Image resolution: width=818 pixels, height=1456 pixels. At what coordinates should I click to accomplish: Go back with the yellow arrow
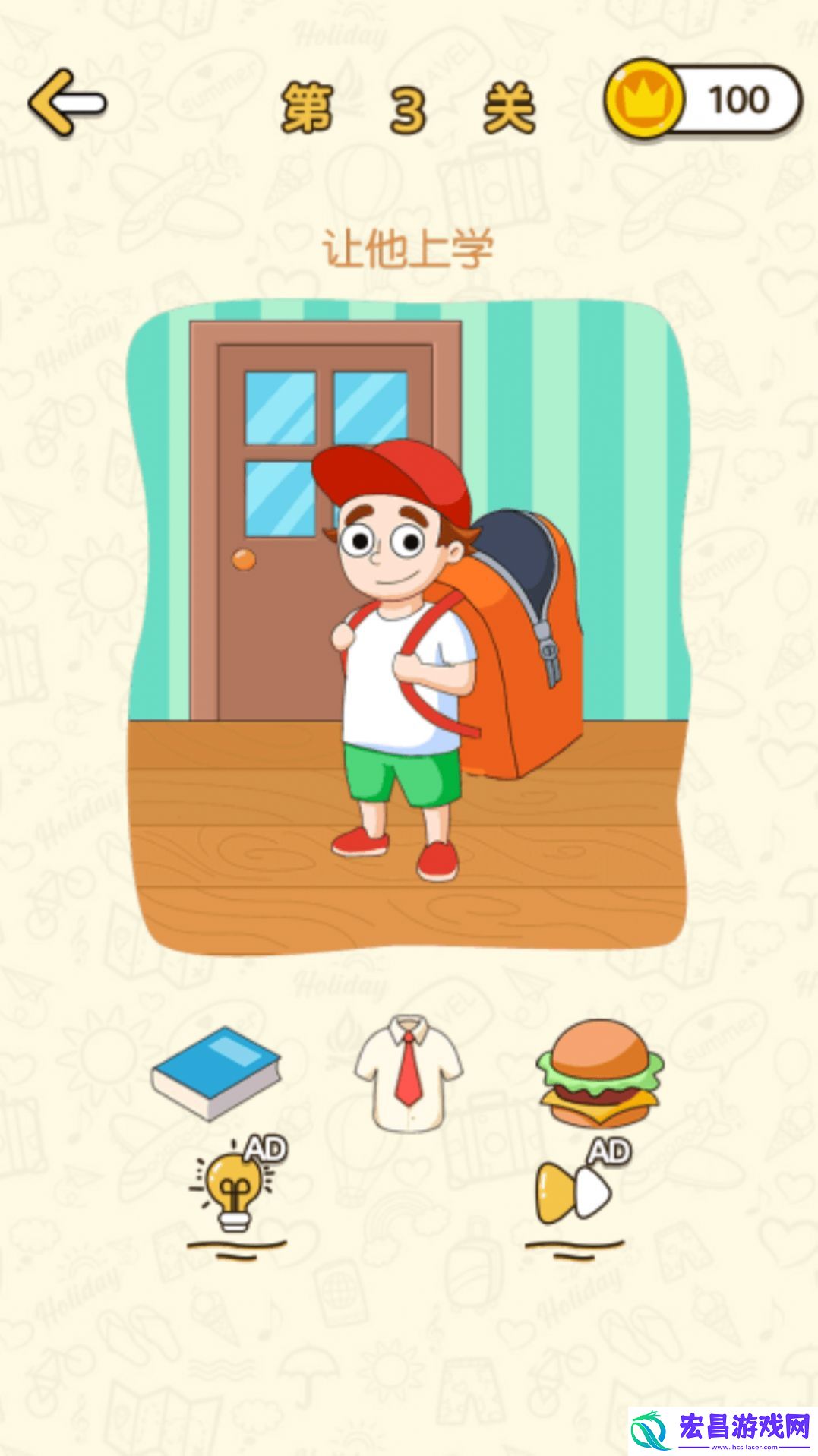(67, 103)
